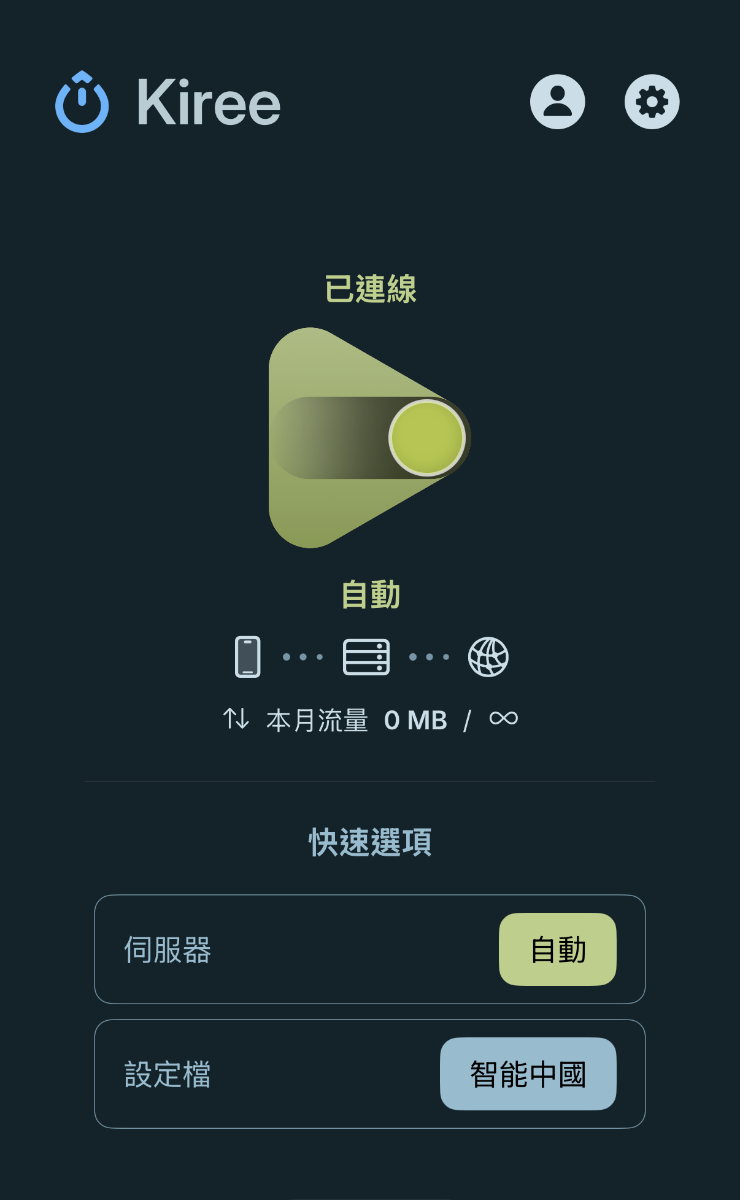Click the up-down traffic arrows icon
740x1200 pixels.
pos(237,718)
